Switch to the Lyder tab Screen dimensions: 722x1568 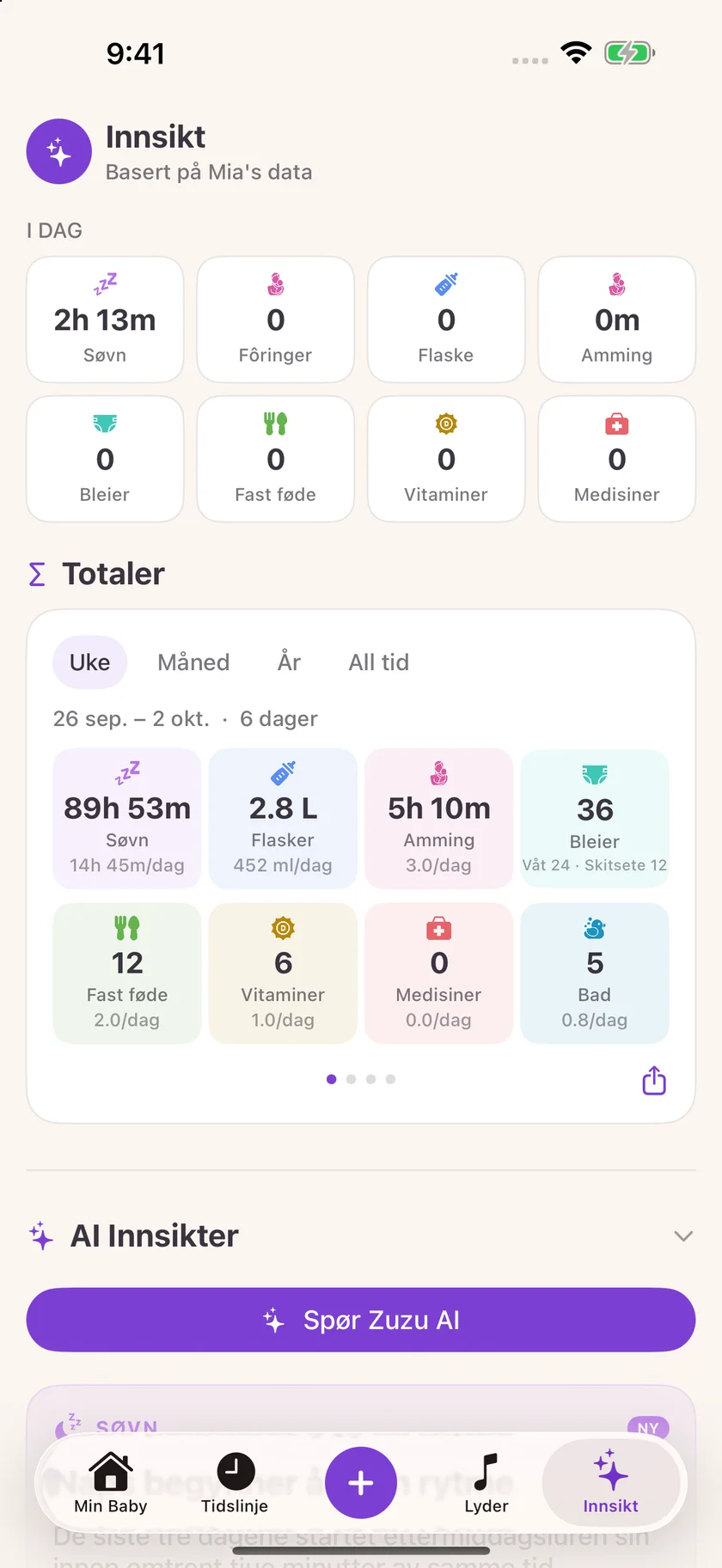486,1483
